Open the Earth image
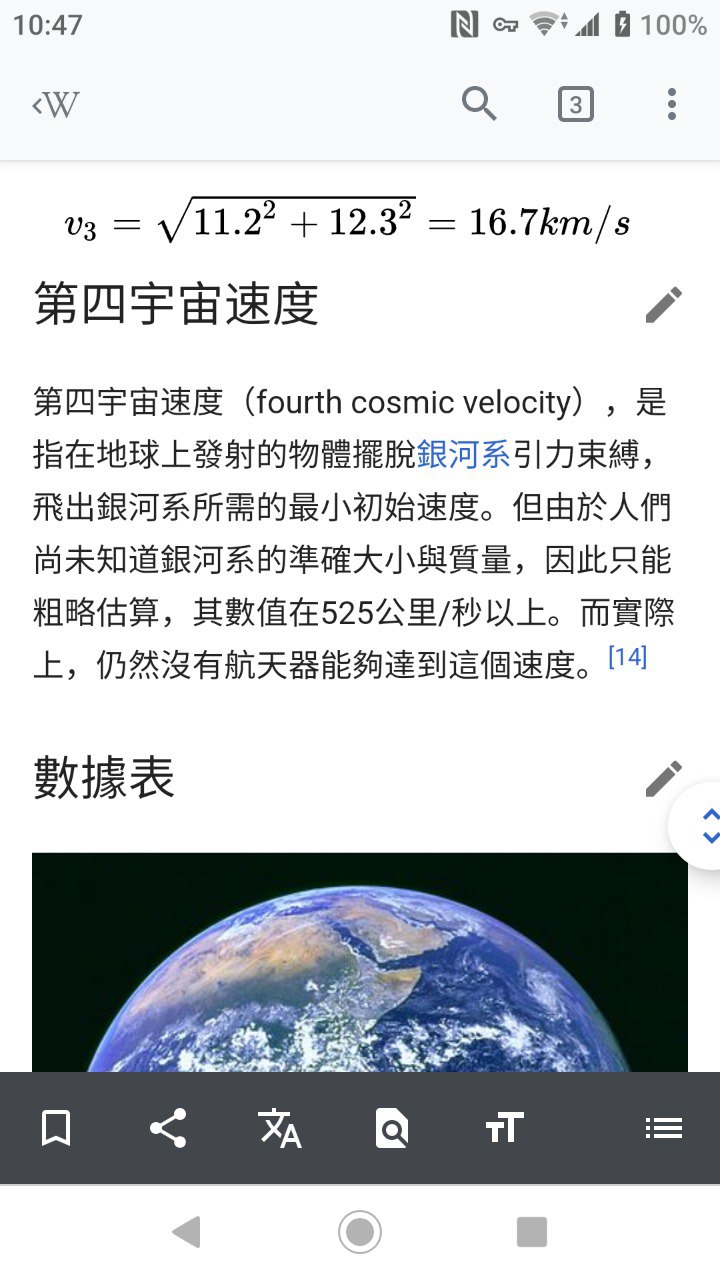 point(360,960)
